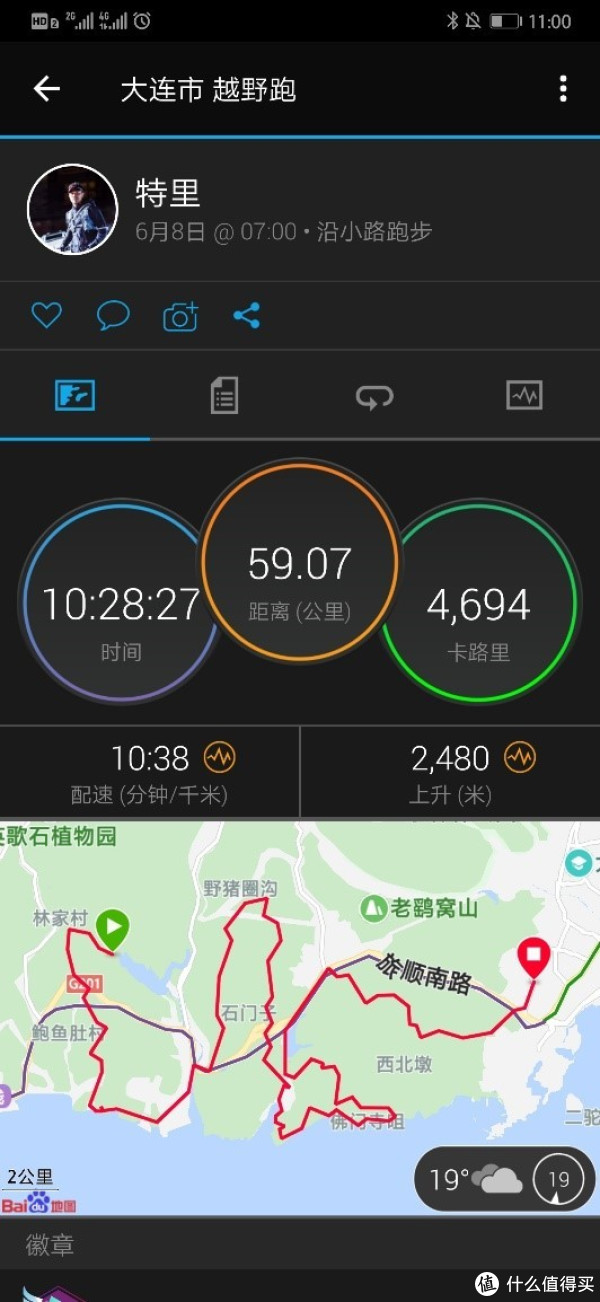
Task: Switch to the stats details tab
Action: [224, 396]
